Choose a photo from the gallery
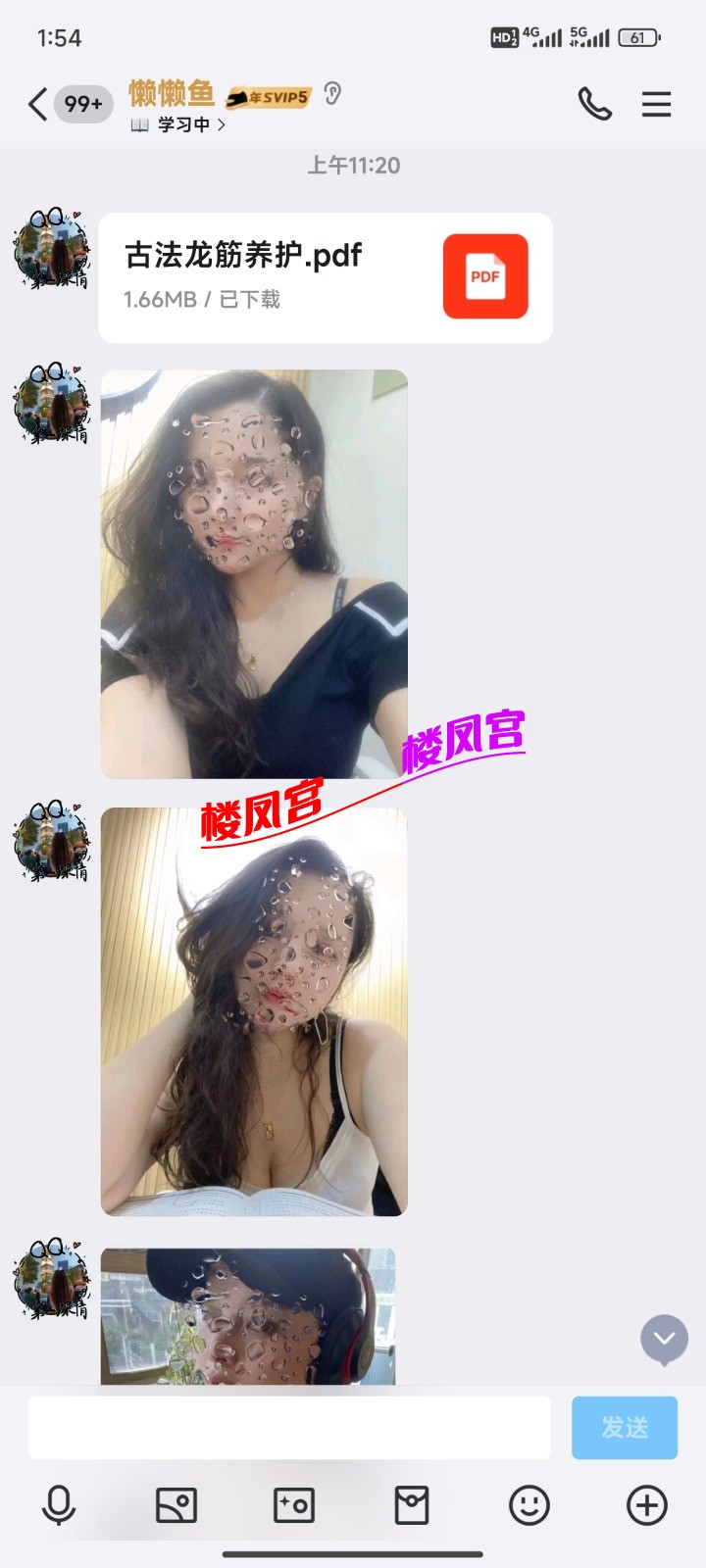Image resolution: width=706 pixels, height=1568 pixels. tap(176, 1505)
